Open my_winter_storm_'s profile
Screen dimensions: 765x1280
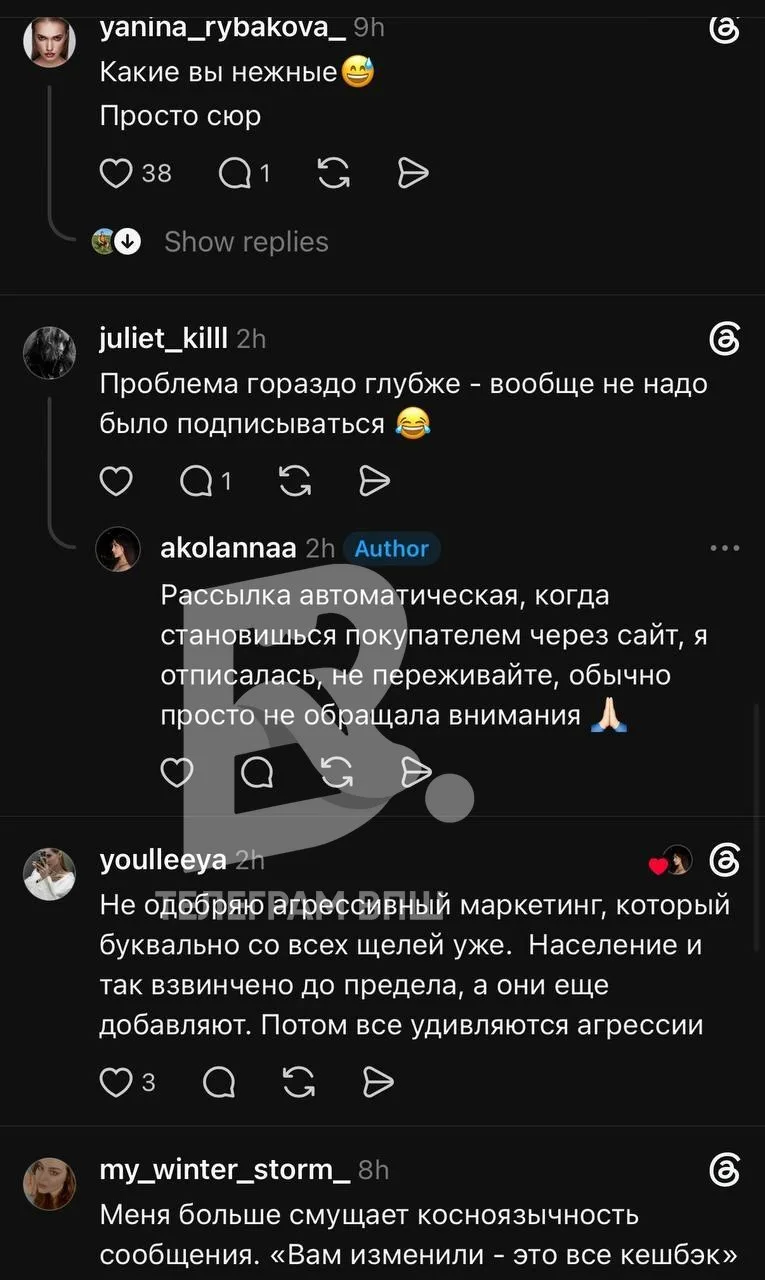[225, 1169]
